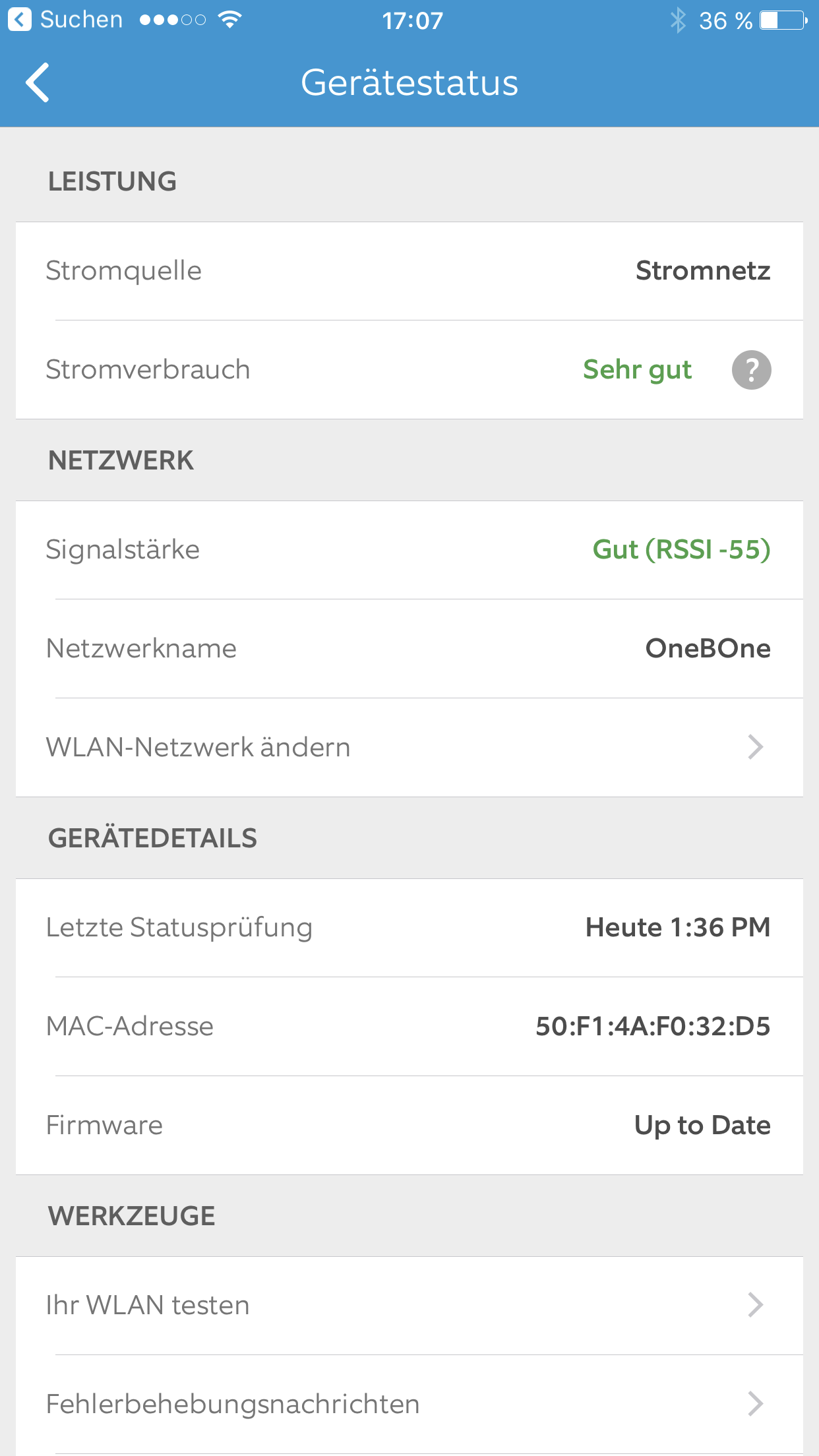Open WLAN-Netzwerk ändern
Screen dimensions: 819x1456
point(409,747)
